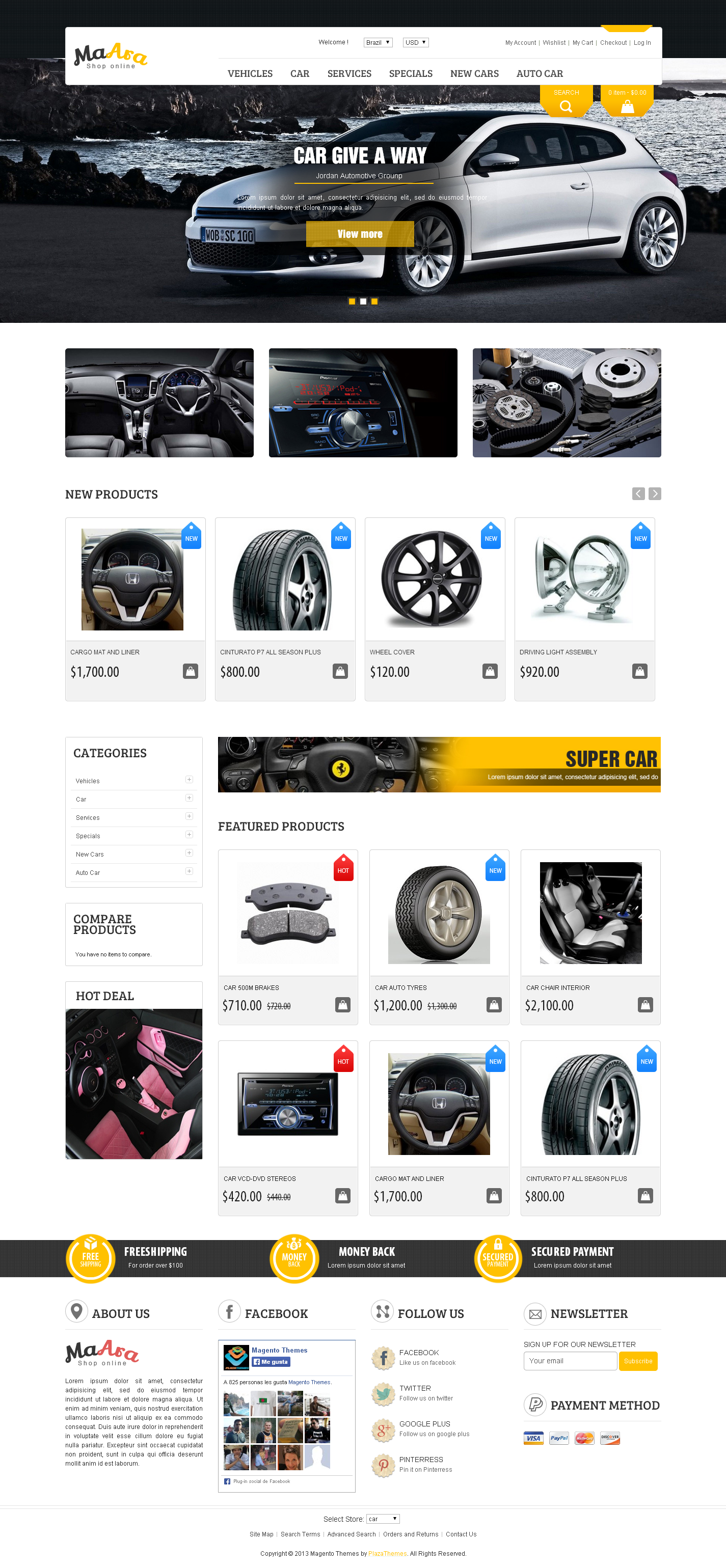This screenshot has height=1568, width=726.
Task: Change the USD currency dropdown
Action: click(415, 43)
